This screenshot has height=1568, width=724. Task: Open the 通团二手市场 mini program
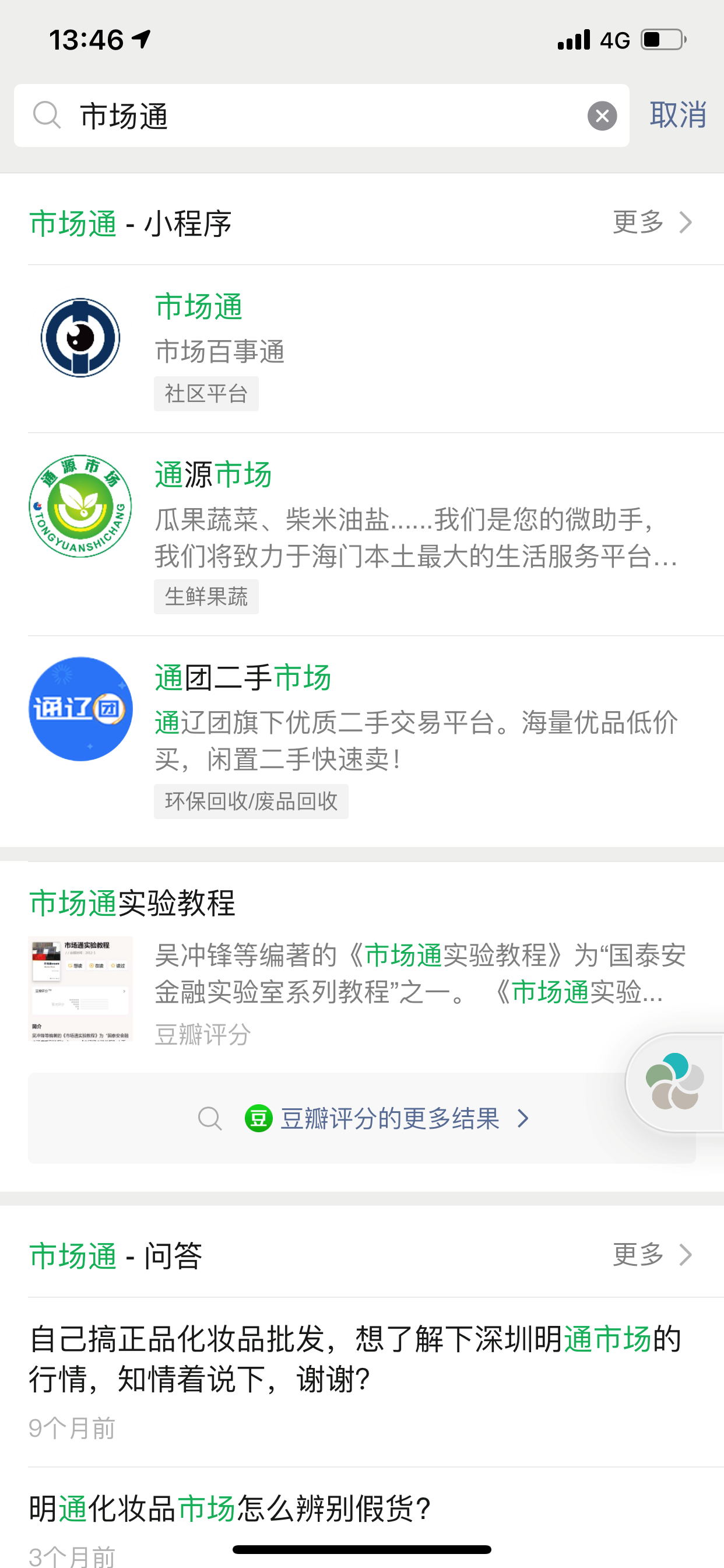(376, 739)
